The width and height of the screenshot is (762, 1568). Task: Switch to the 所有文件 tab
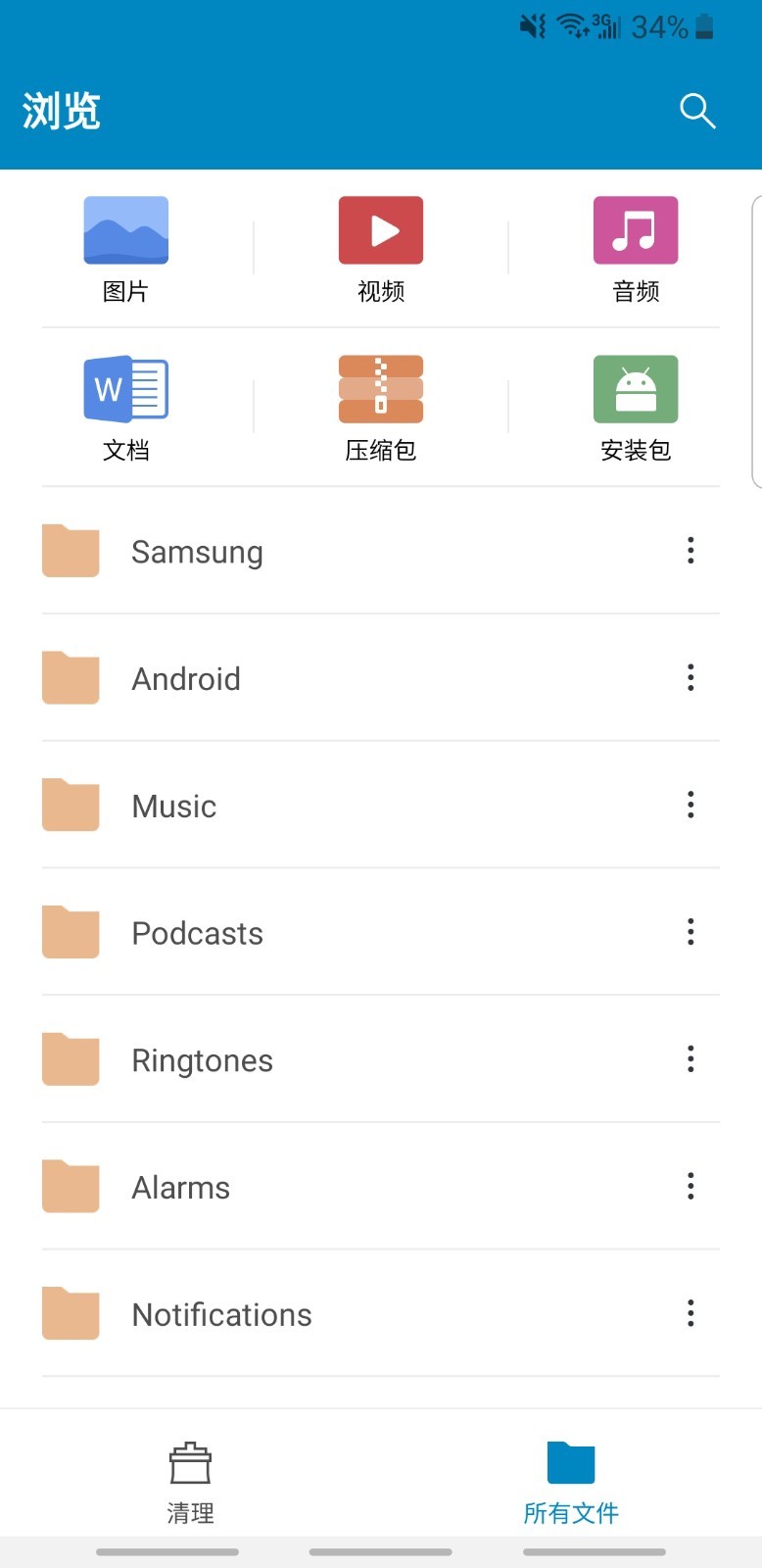point(570,1480)
